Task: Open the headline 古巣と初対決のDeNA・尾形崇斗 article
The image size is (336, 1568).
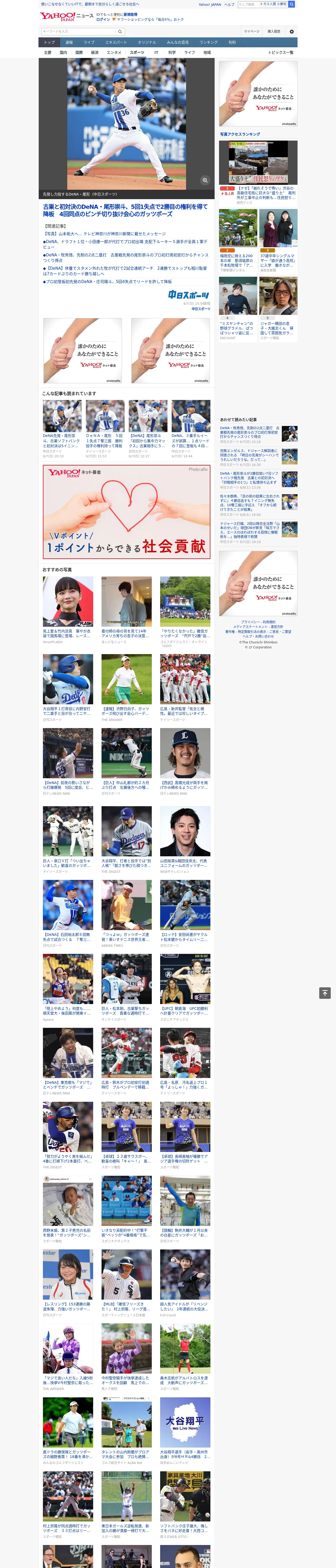Action: (126, 210)
